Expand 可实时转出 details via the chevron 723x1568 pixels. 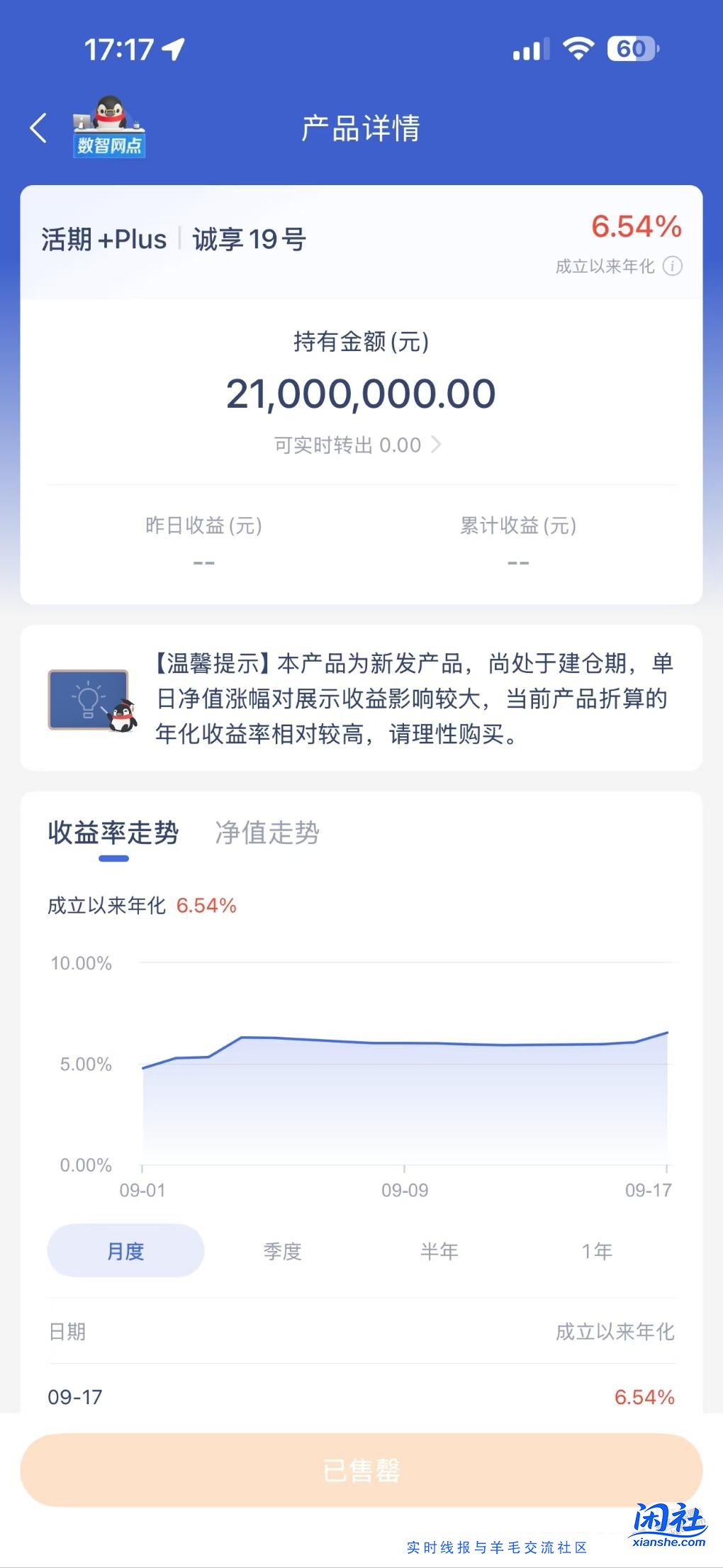(438, 445)
